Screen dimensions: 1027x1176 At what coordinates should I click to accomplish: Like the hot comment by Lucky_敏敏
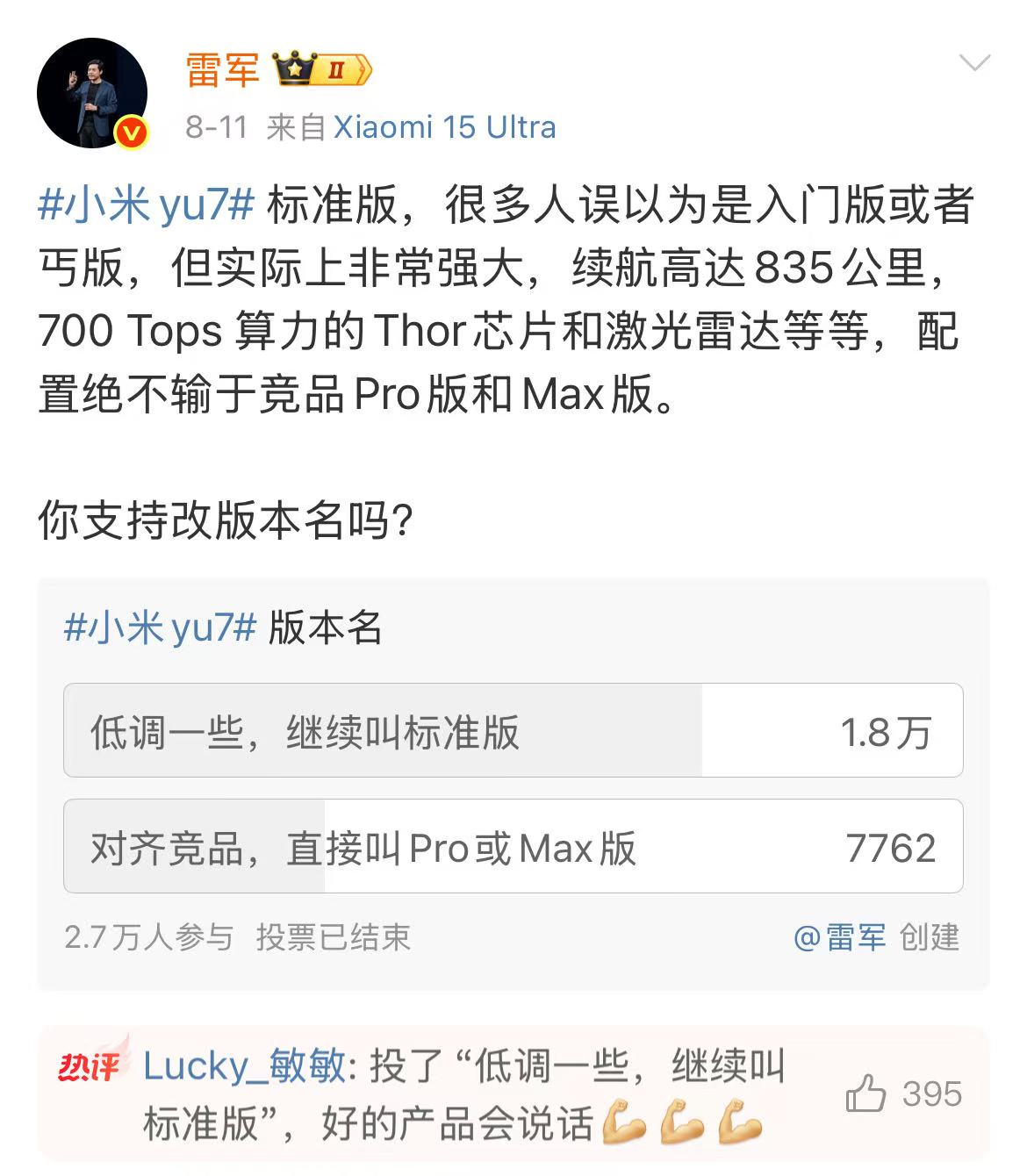(x=865, y=1094)
